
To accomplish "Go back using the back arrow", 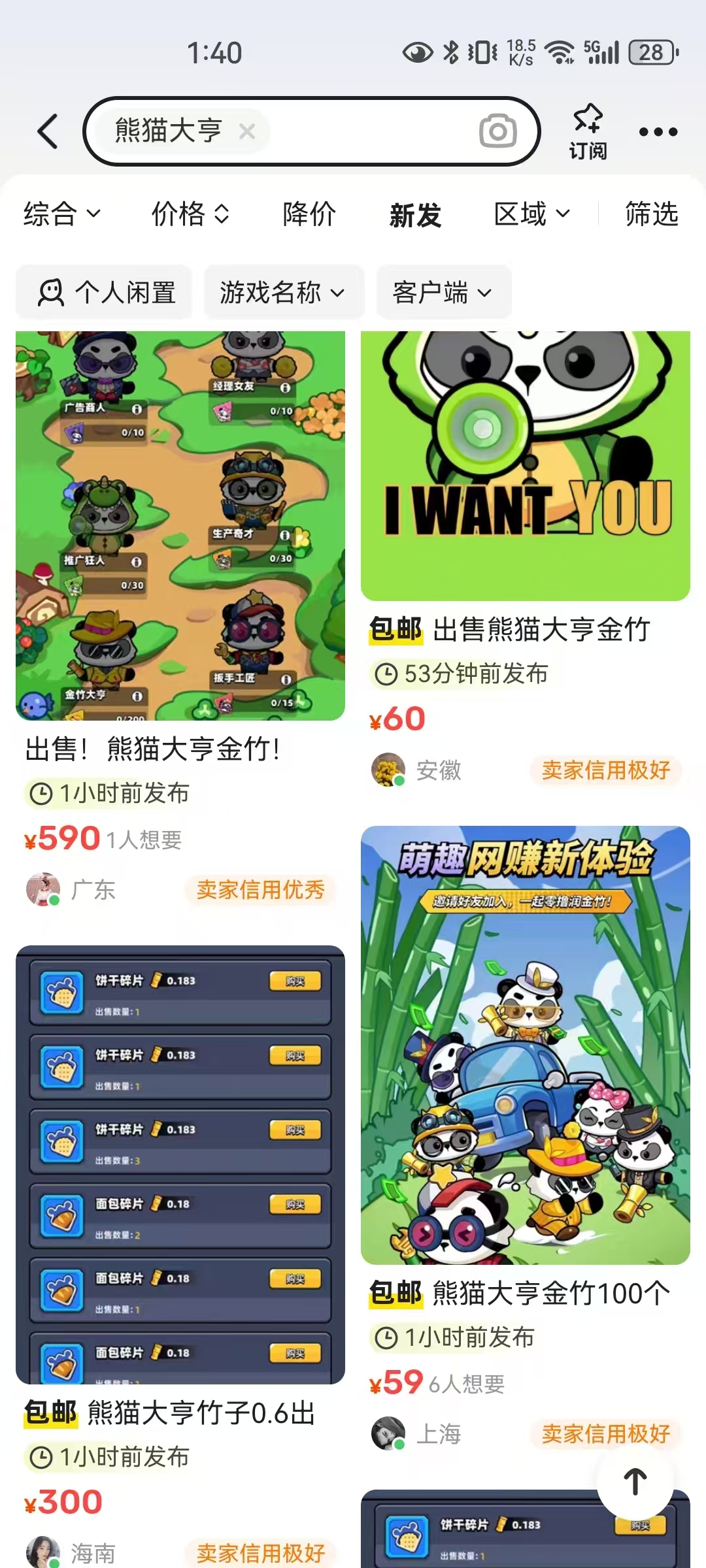I will pos(48,131).
